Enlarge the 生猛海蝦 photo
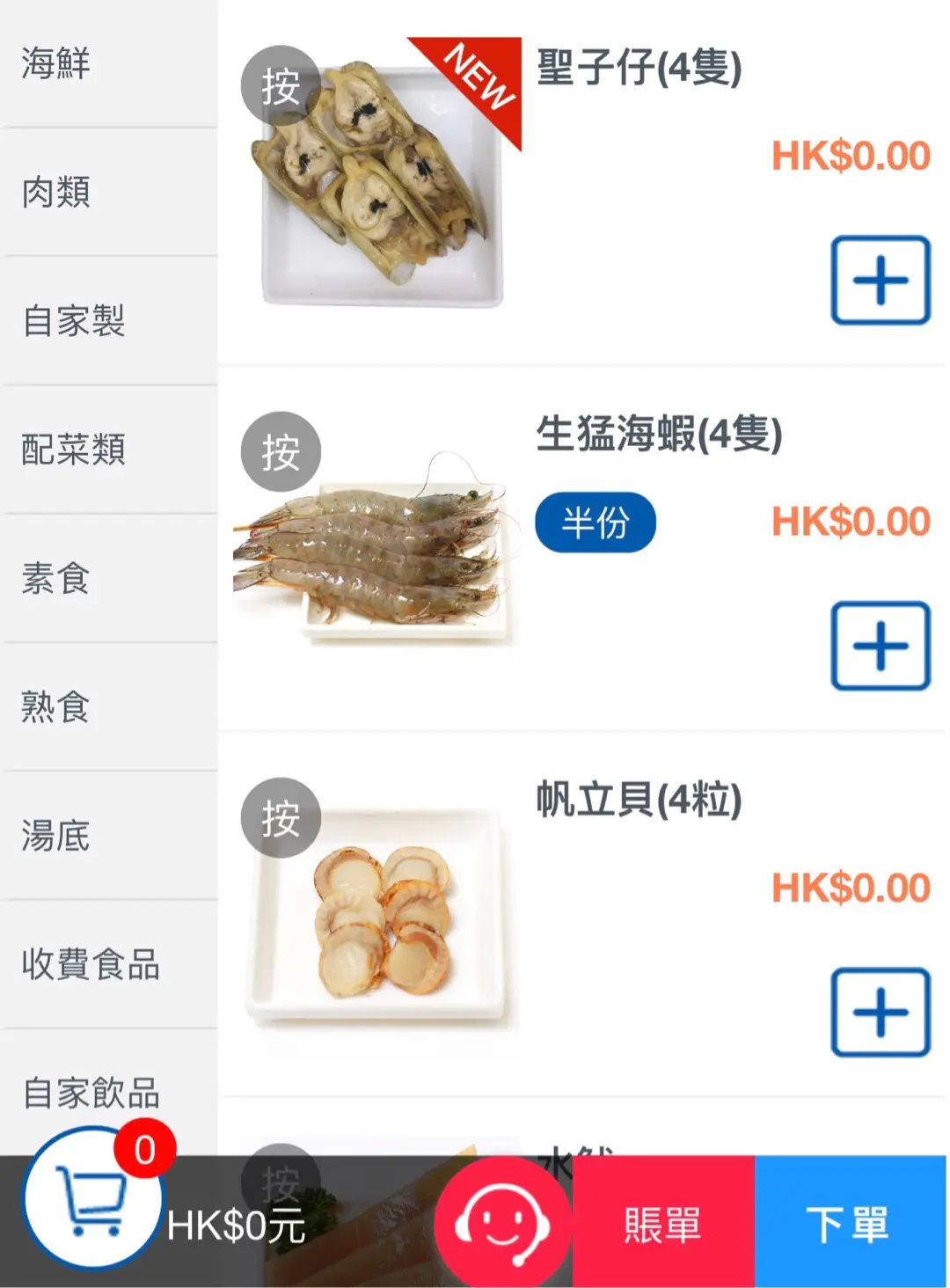This screenshot has height=1288, width=950. (x=281, y=452)
